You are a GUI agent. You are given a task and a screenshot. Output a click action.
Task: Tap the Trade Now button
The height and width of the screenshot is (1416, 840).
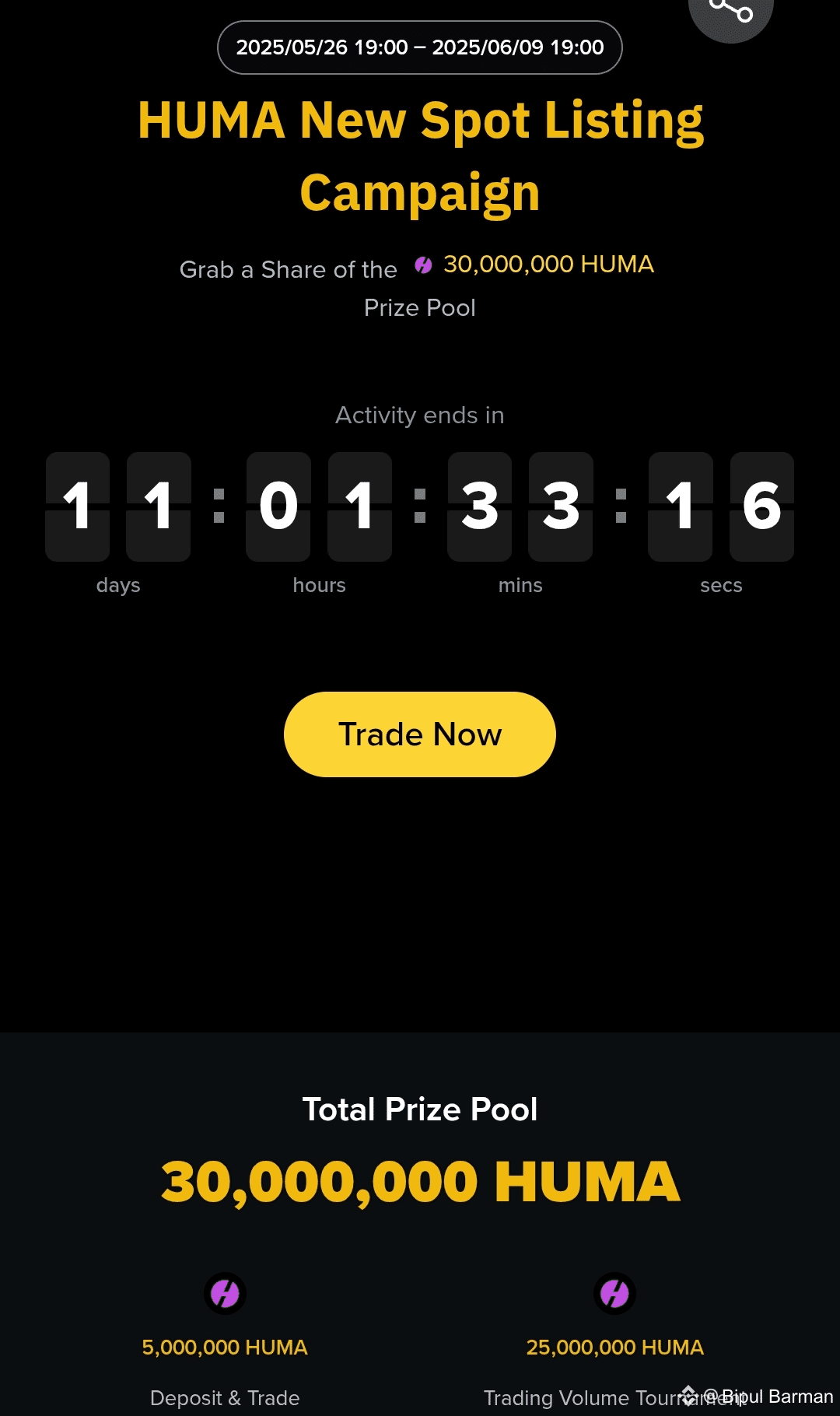420,734
